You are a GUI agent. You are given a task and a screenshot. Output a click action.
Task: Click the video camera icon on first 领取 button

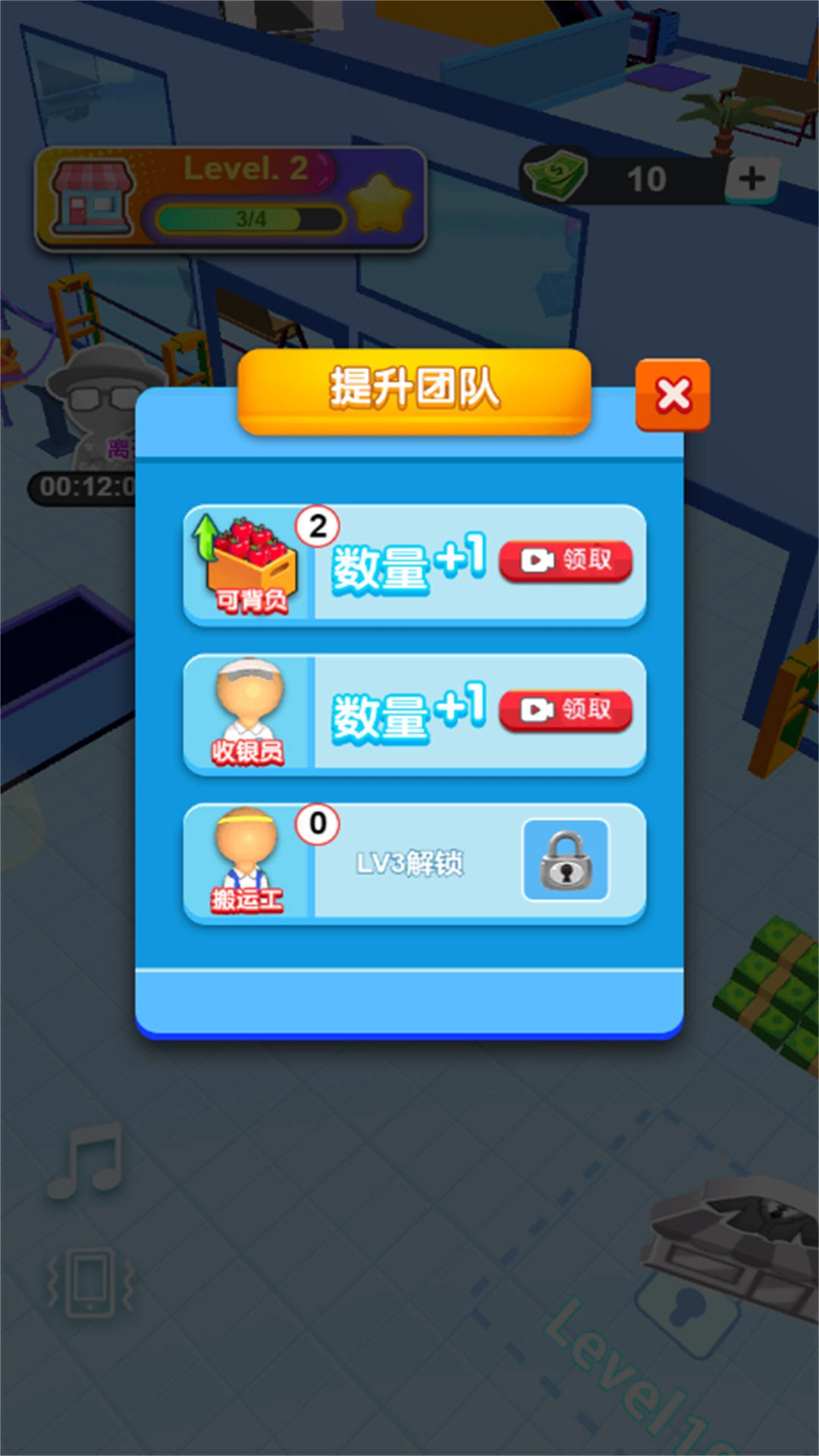(535, 561)
